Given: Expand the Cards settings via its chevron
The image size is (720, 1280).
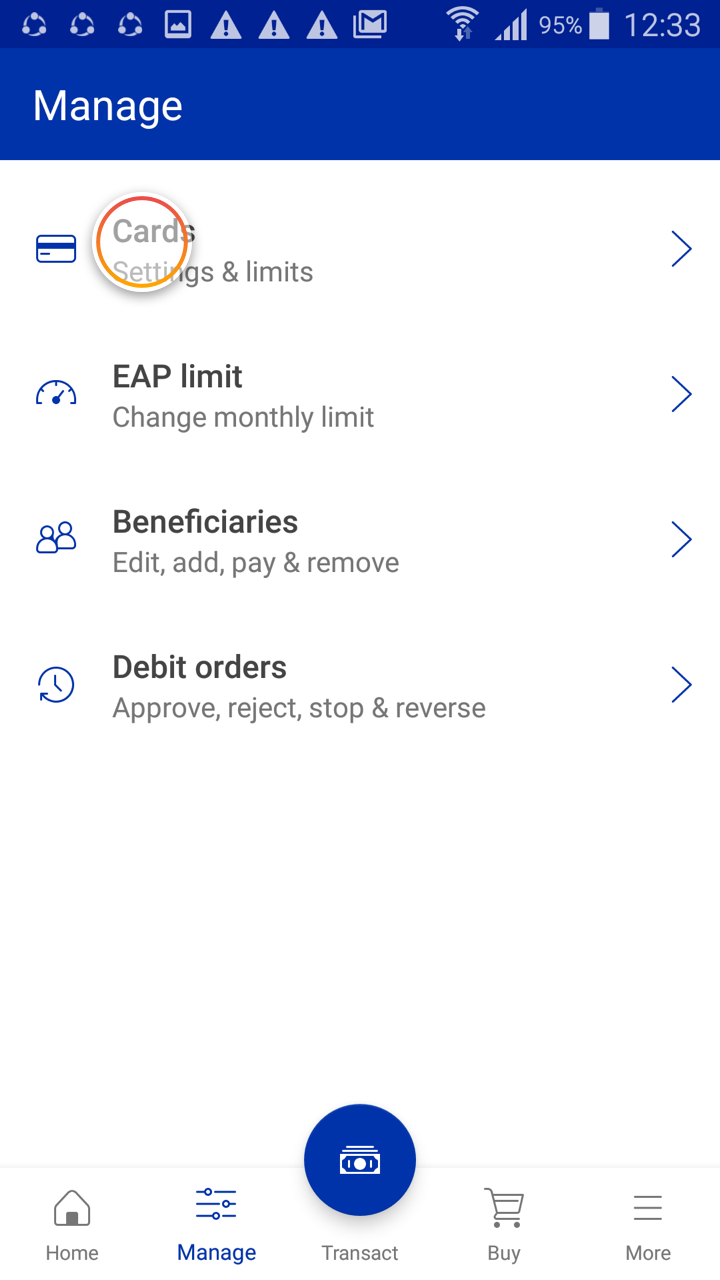Looking at the screenshot, I should [682, 248].
